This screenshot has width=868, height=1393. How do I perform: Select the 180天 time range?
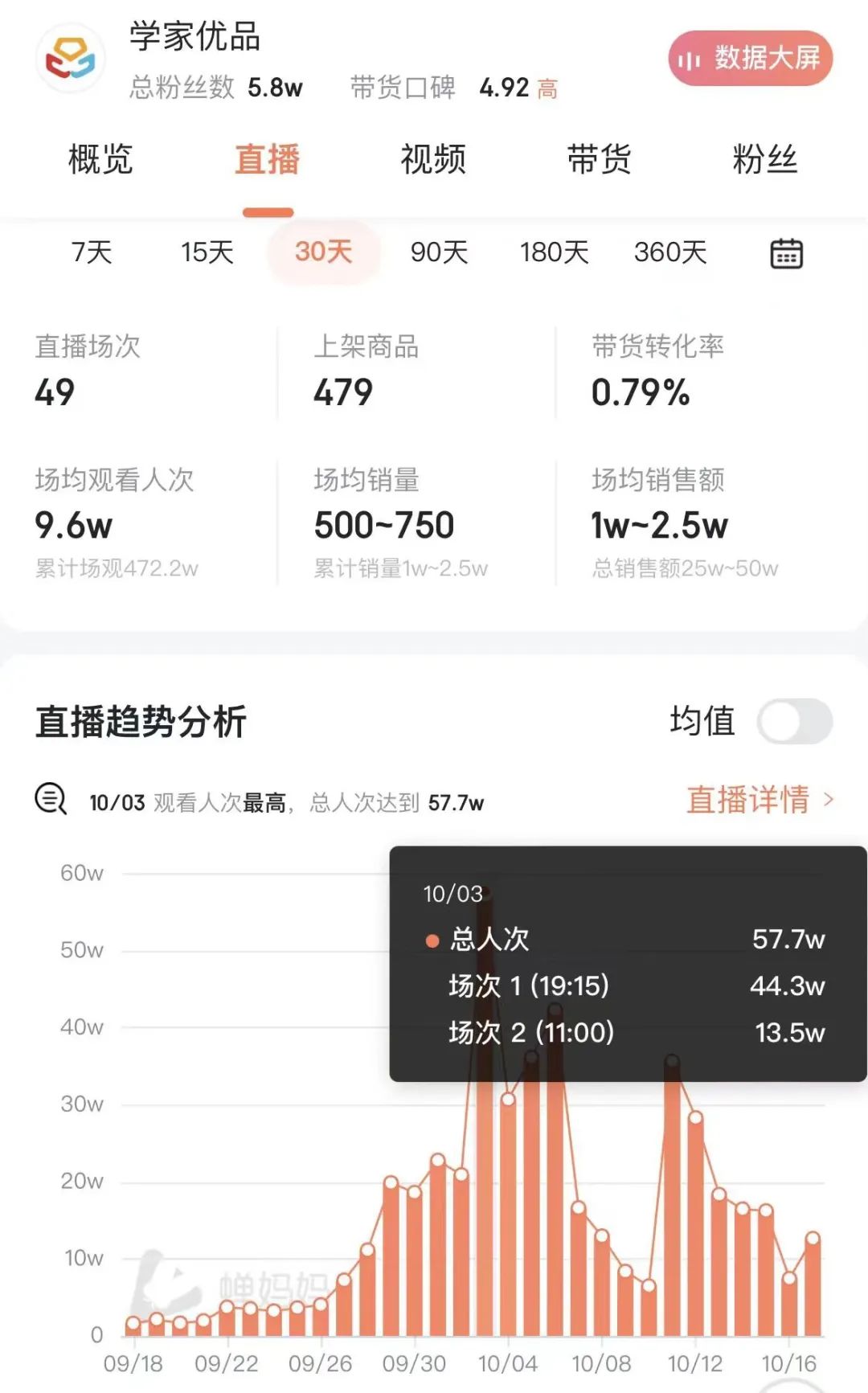pos(555,252)
